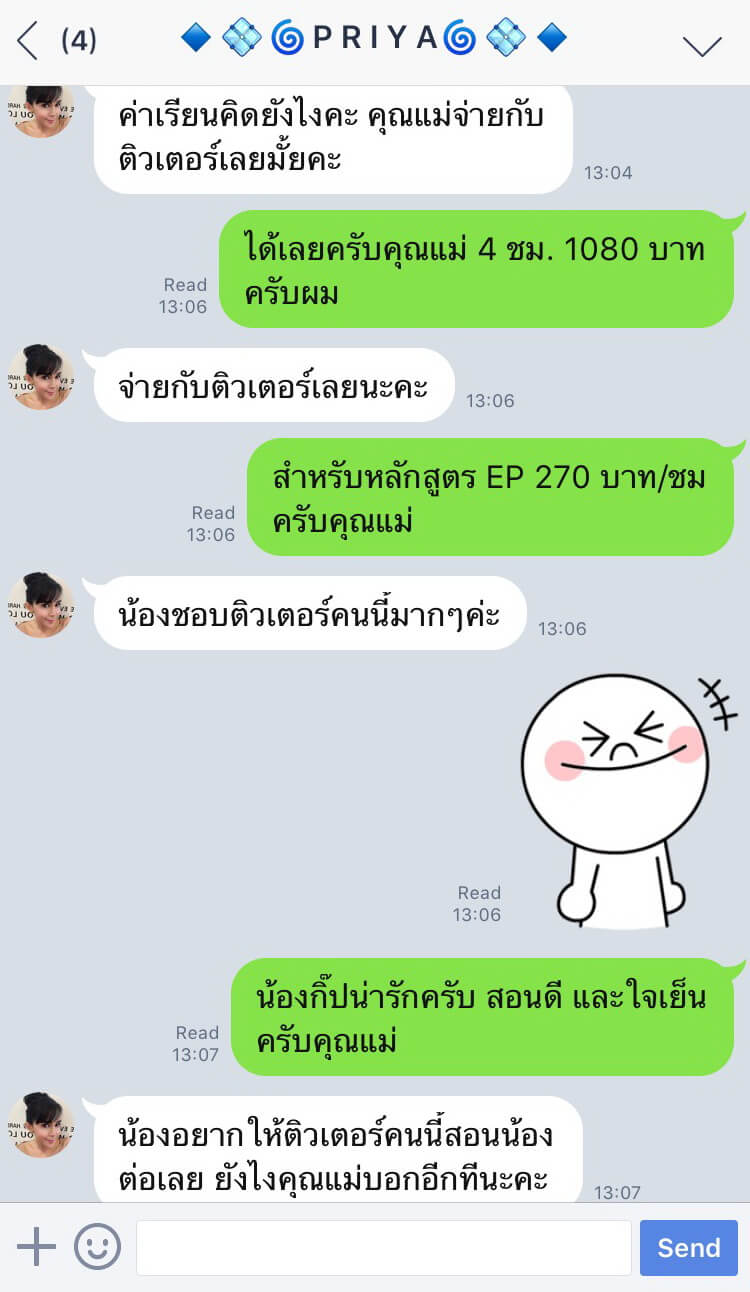
Task: Tap the Send button
Action: tap(688, 1247)
